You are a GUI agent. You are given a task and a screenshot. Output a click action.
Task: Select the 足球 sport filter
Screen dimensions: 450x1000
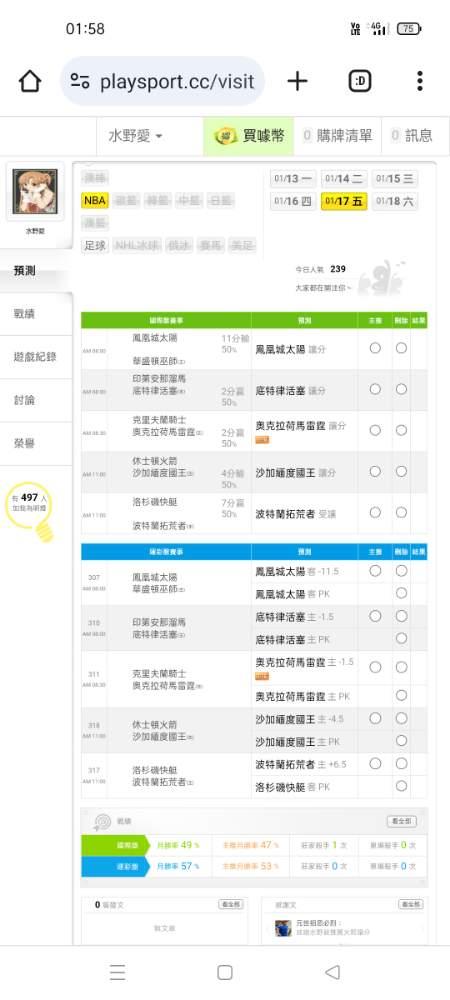94,246
